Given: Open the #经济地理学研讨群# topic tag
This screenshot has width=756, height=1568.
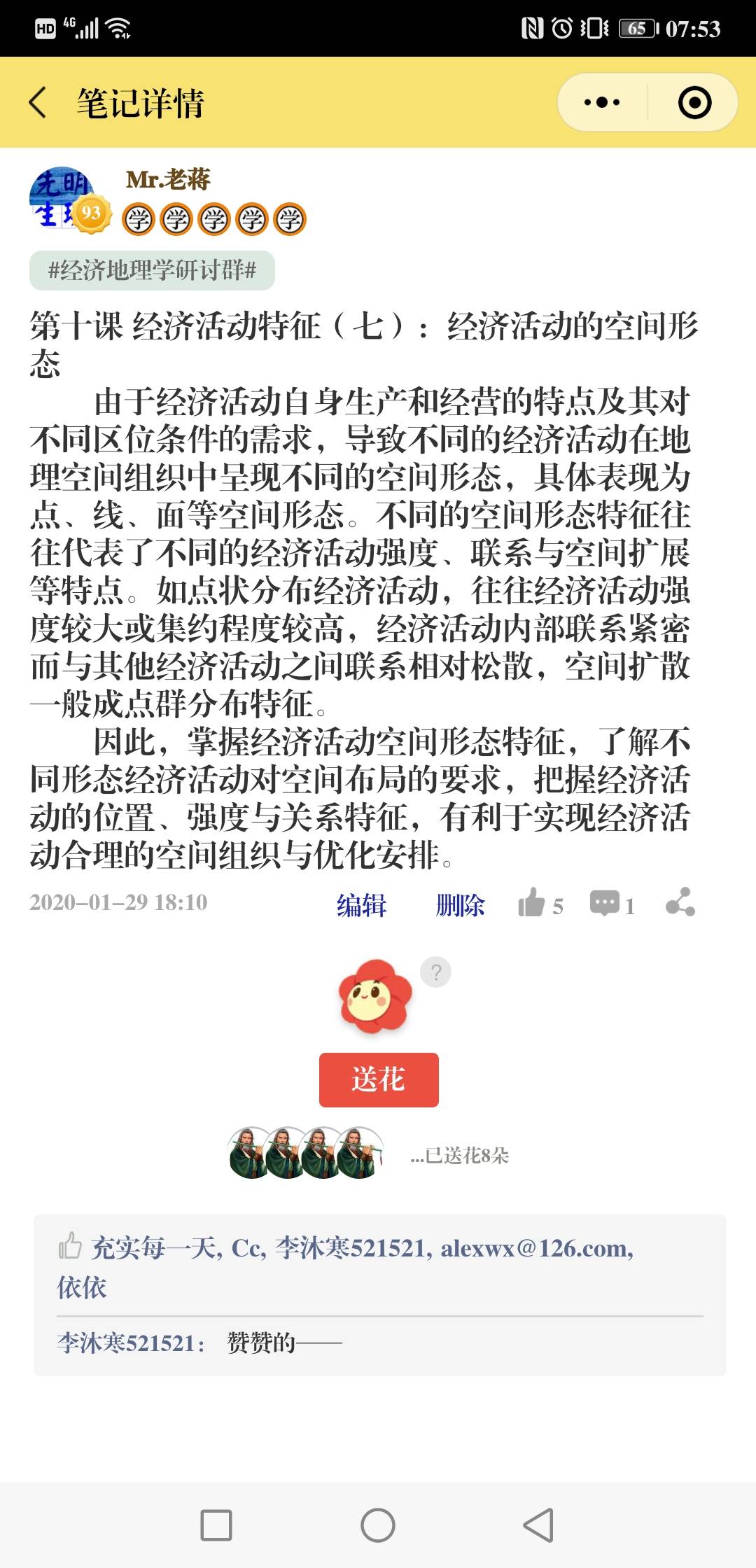Looking at the screenshot, I should [152, 270].
